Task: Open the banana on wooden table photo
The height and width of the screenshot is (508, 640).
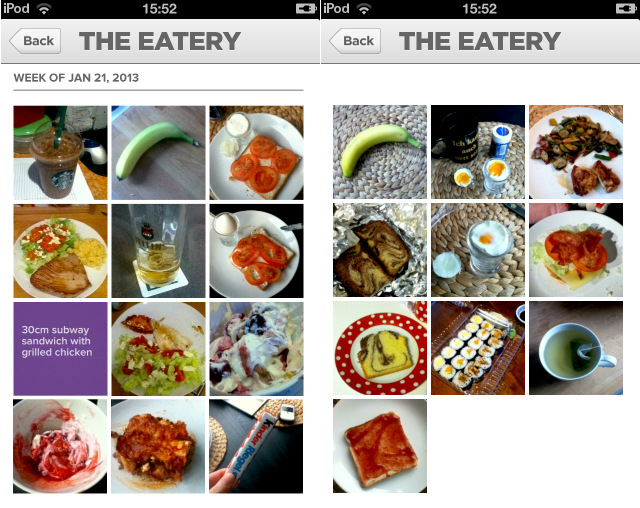Action: point(158,152)
